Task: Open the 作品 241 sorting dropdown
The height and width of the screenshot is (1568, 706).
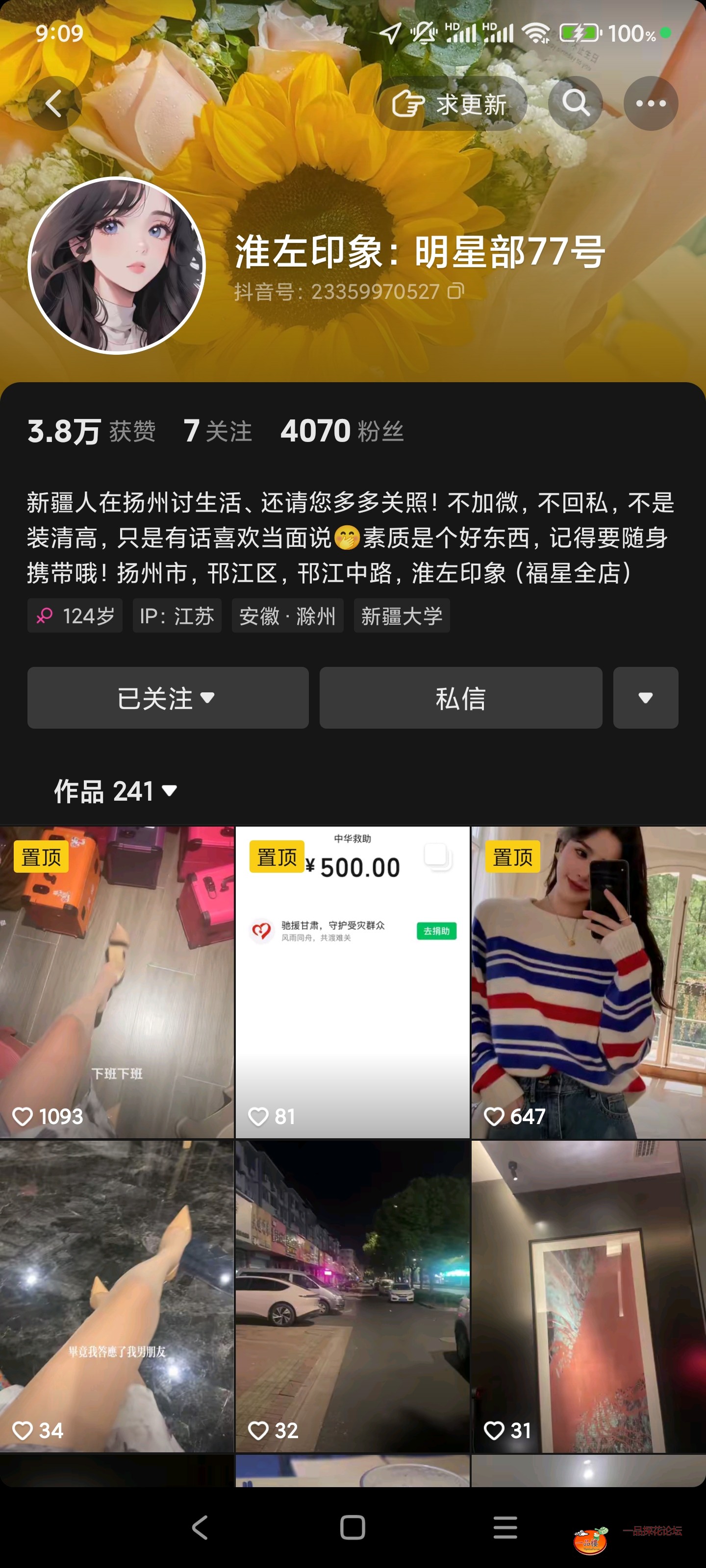Action: click(116, 791)
